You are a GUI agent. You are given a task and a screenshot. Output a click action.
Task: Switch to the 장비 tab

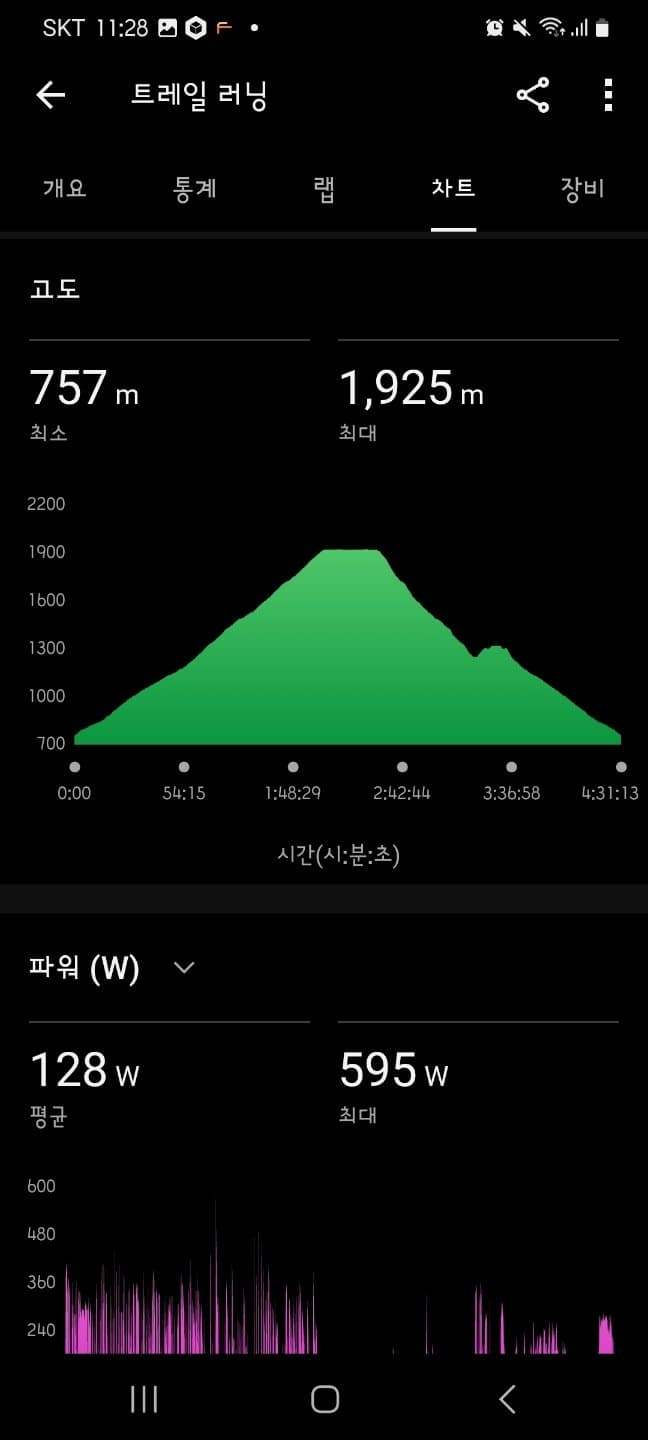click(582, 188)
